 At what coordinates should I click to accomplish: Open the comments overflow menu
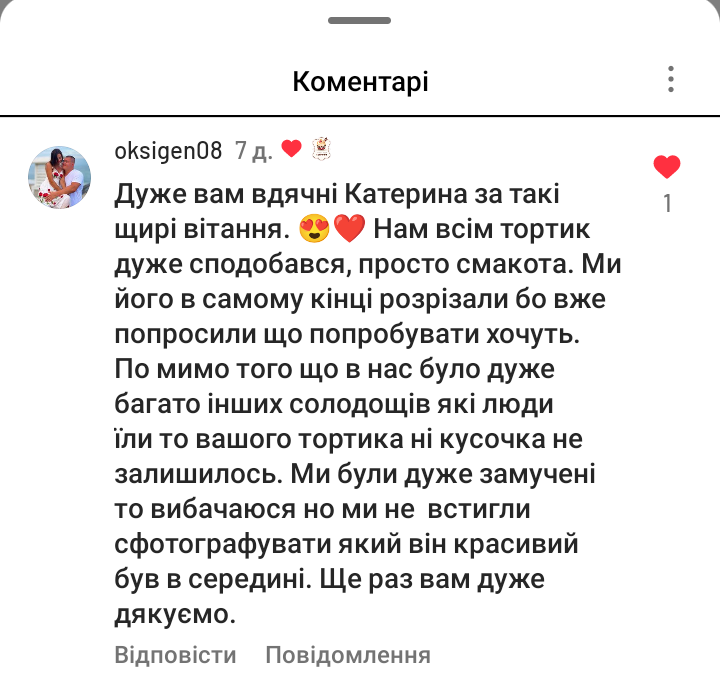click(671, 80)
